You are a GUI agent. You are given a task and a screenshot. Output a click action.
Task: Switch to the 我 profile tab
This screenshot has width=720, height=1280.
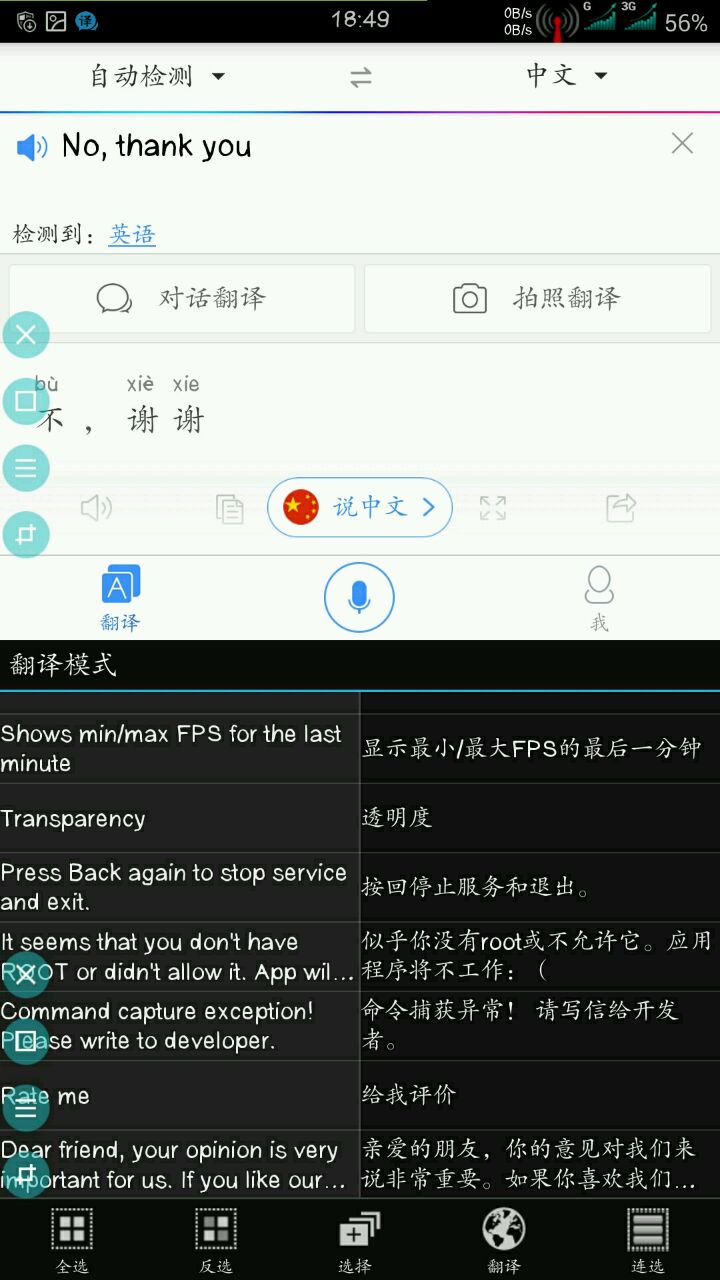pos(599,598)
